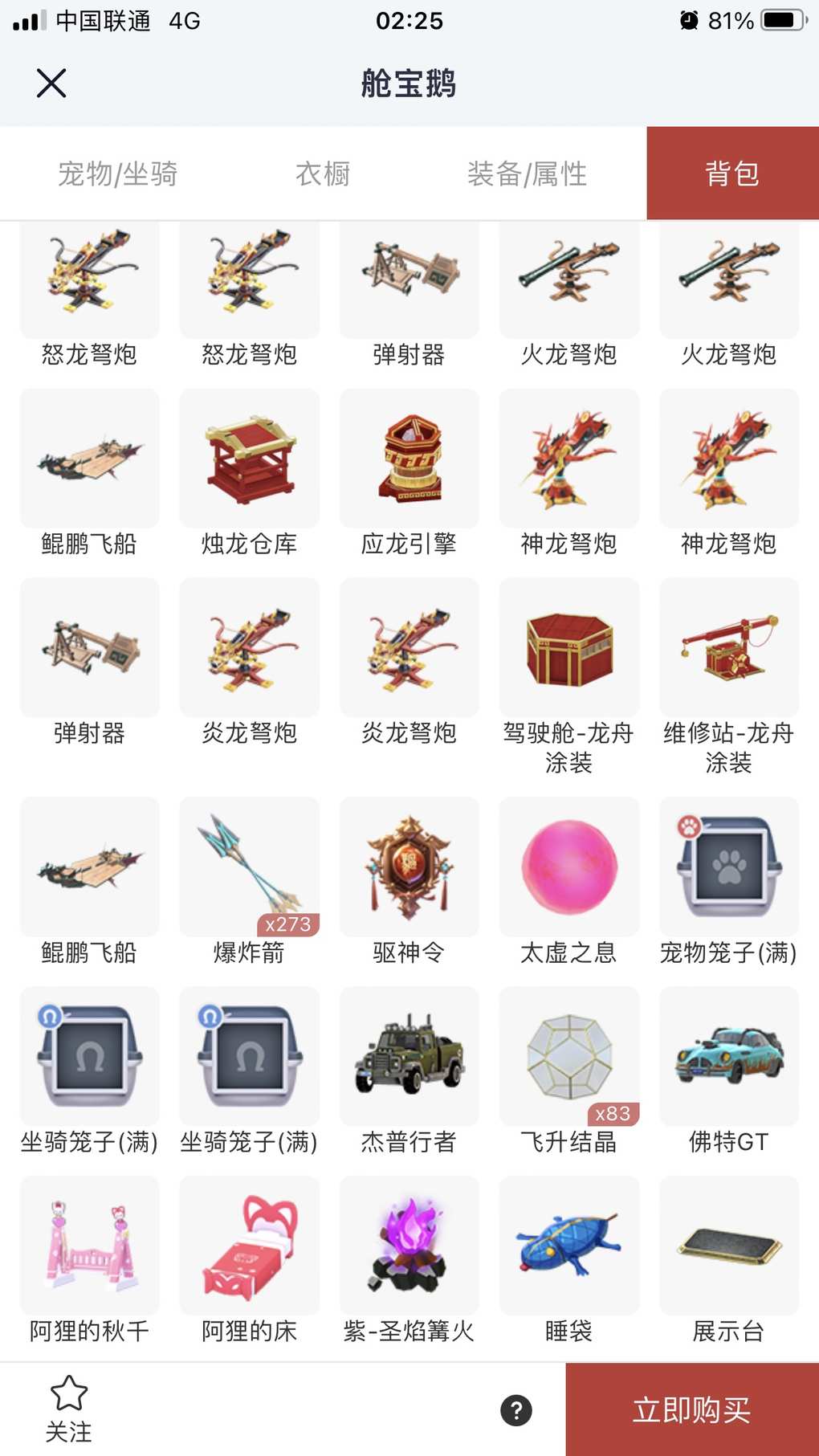
Task: Select the 背包 tab
Action: [x=731, y=173]
